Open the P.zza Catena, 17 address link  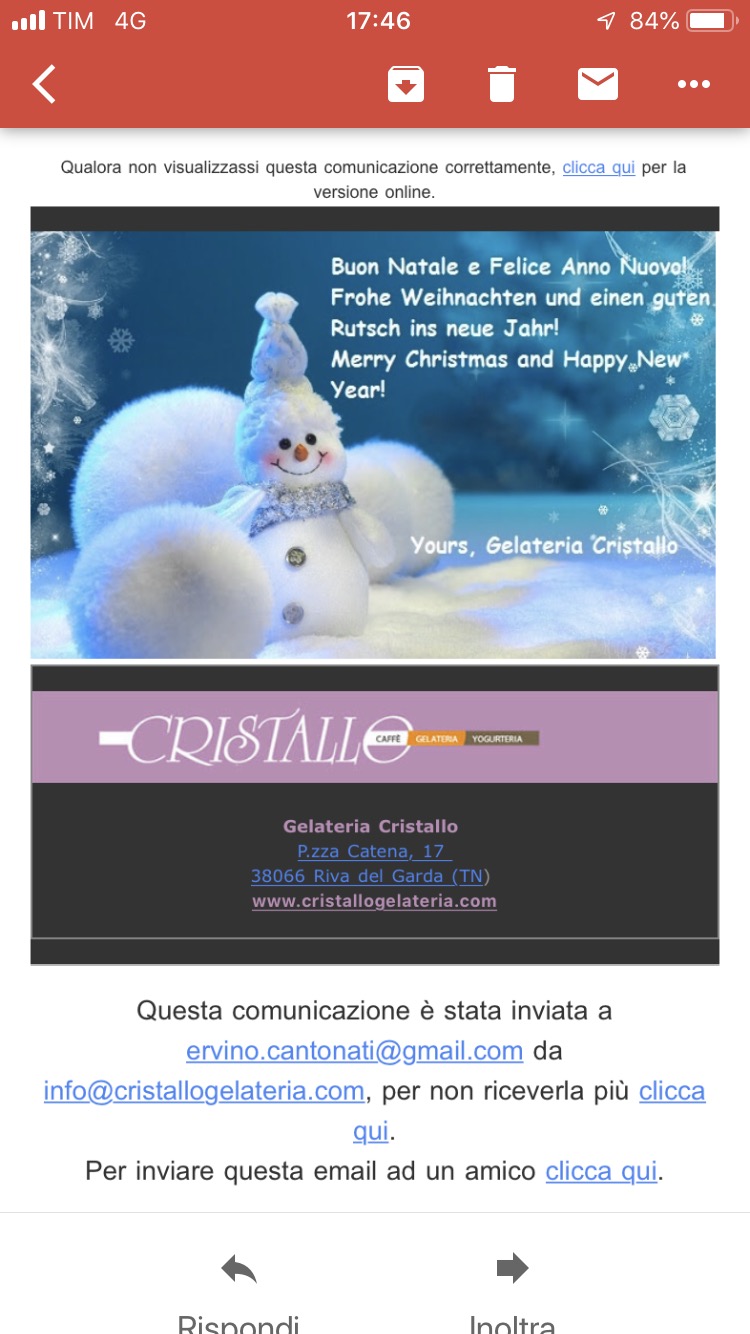click(x=374, y=851)
